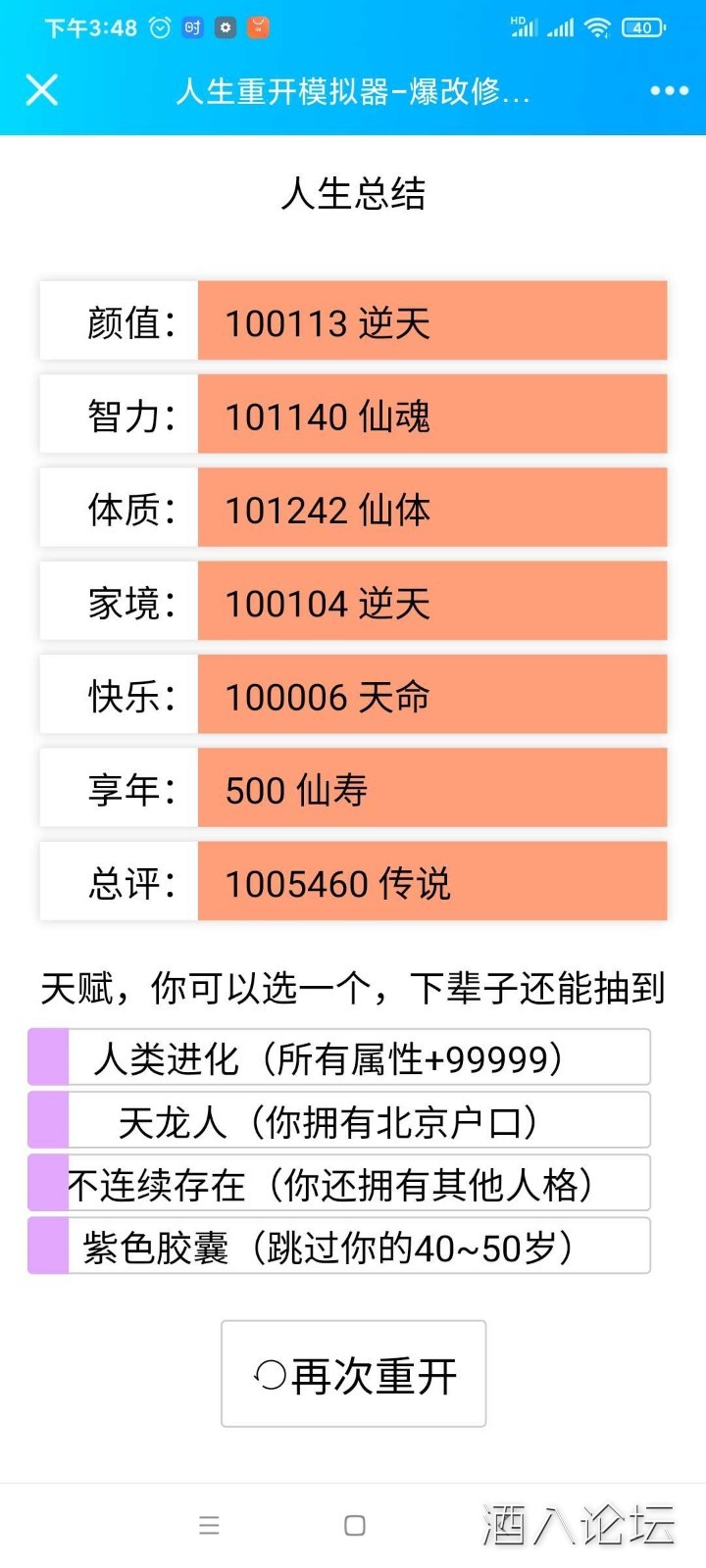Tap the refresh icon inside 再次重开 button
The image size is (706, 1568).
(267, 1374)
